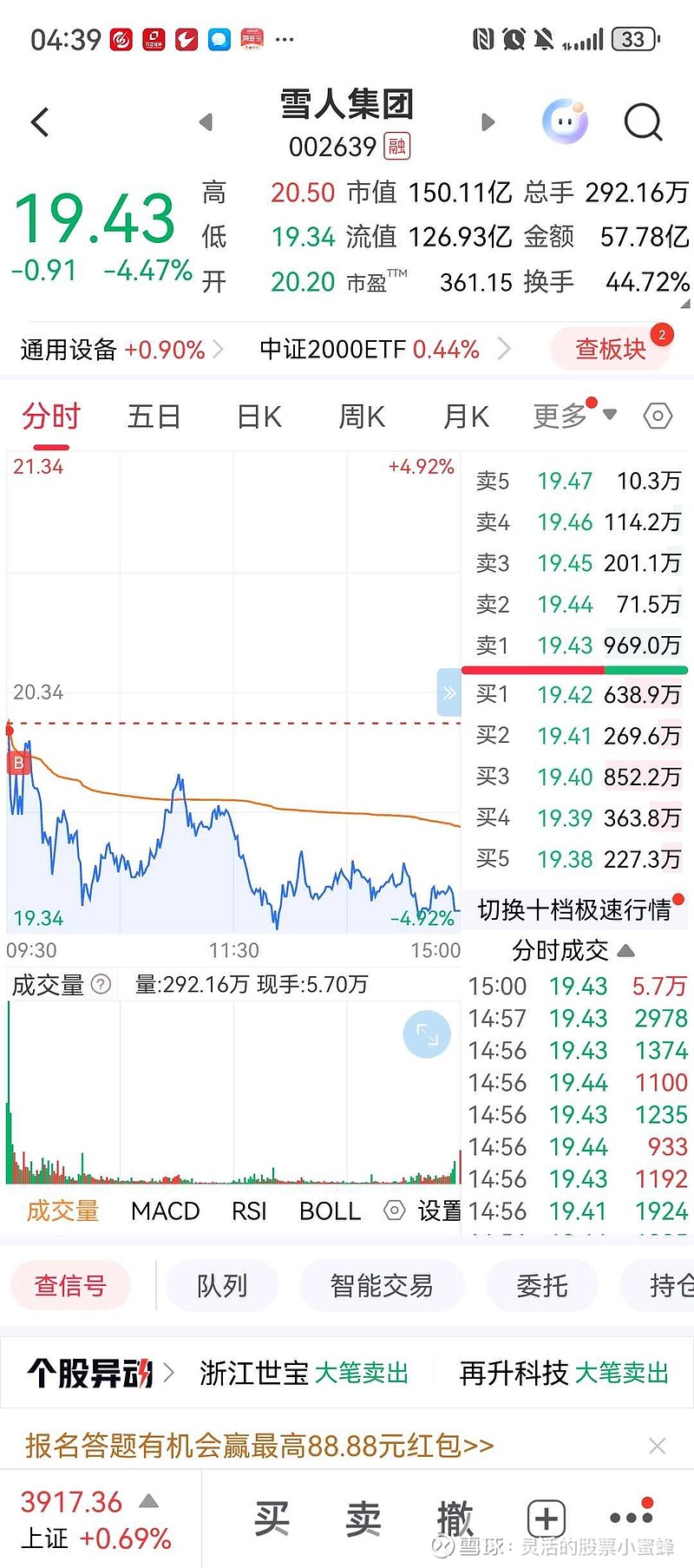This screenshot has height=1568, width=694.
Task: Tap the search icon
Action: pyautogui.click(x=643, y=121)
